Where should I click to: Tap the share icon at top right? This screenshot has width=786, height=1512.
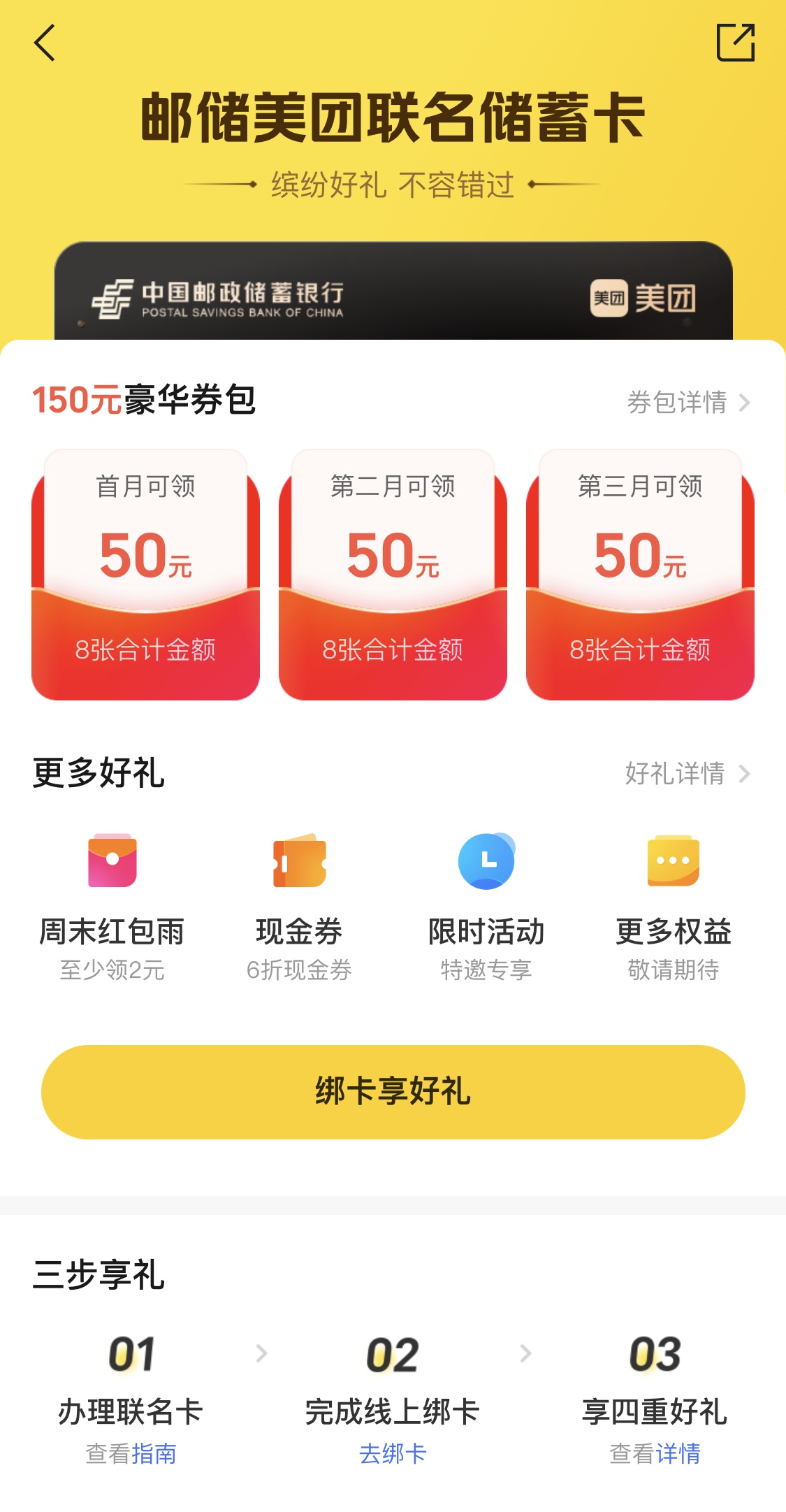pos(736,43)
